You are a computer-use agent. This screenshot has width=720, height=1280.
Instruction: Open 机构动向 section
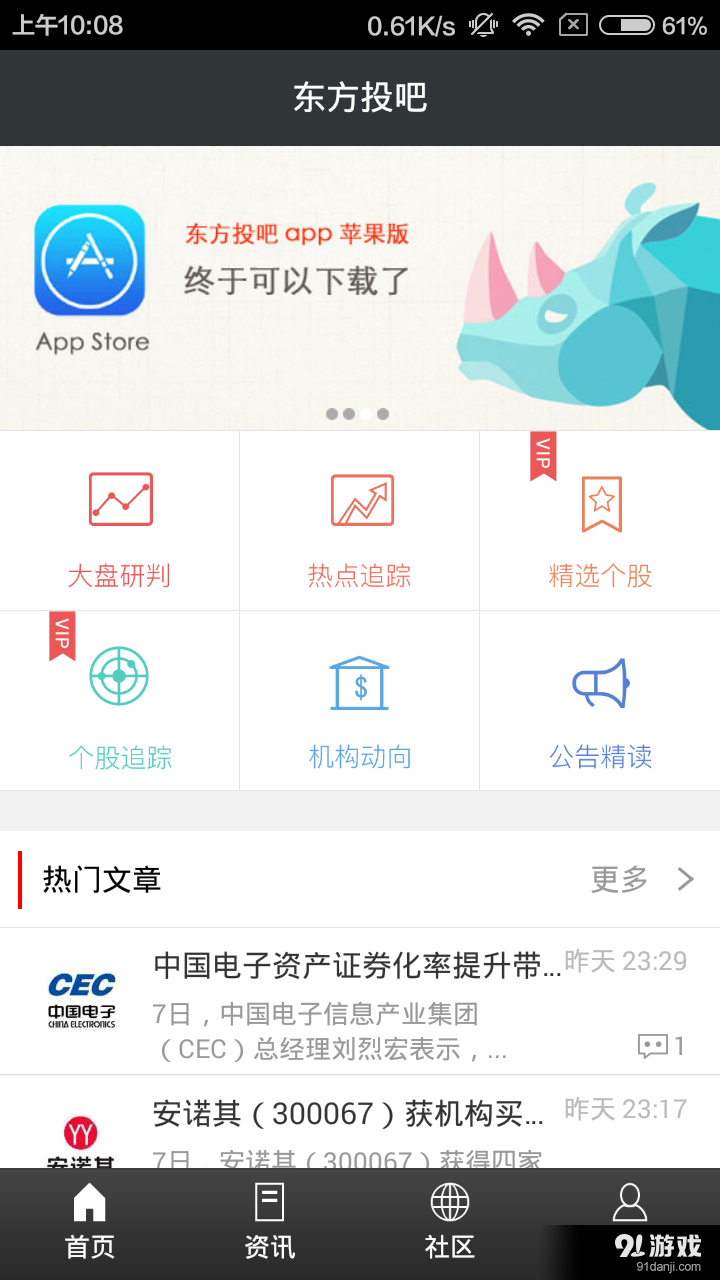point(360,702)
